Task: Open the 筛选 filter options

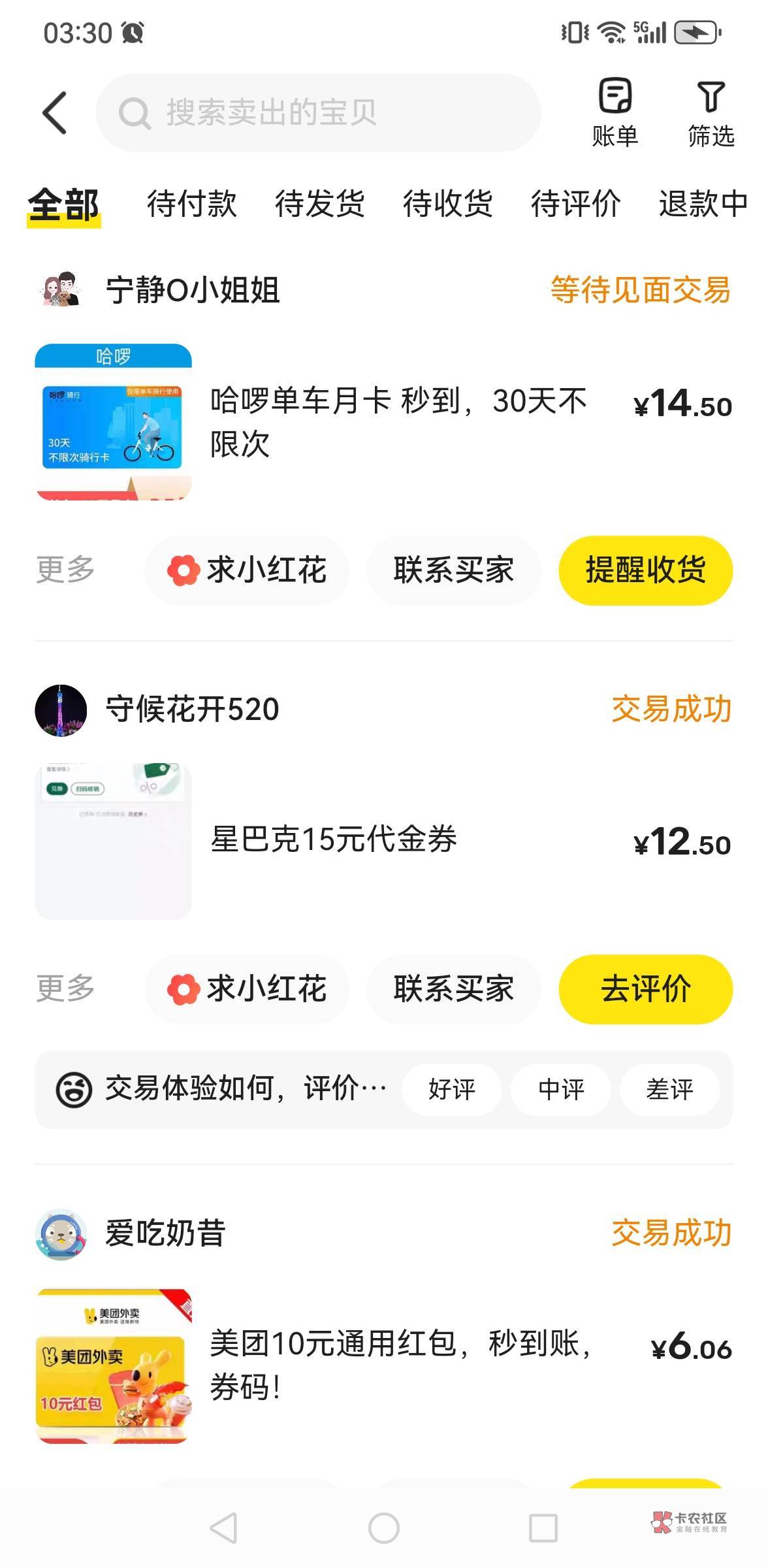Action: pyautogui.click(x=711, y=112)
